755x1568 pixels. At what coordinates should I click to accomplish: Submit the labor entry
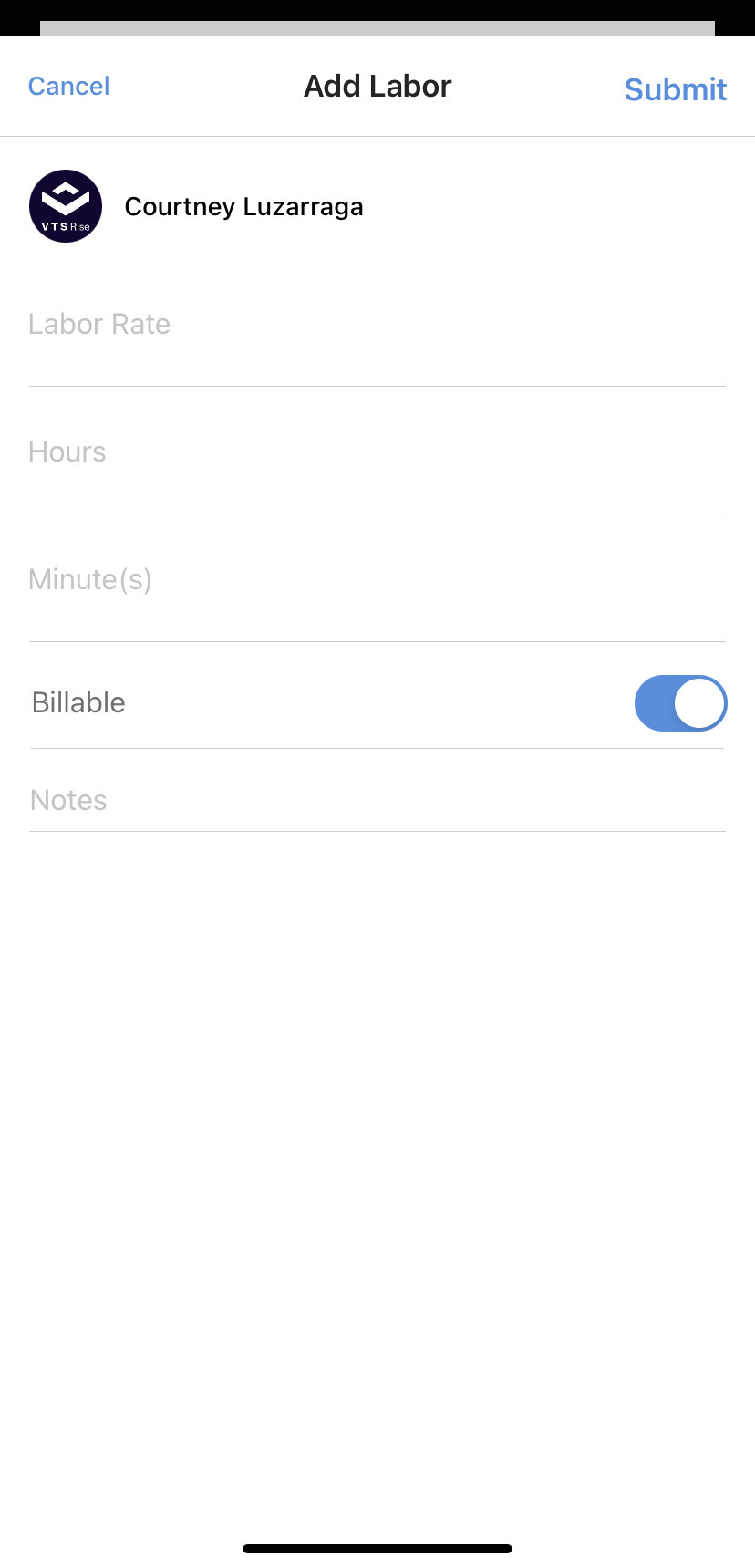[675, 89]
